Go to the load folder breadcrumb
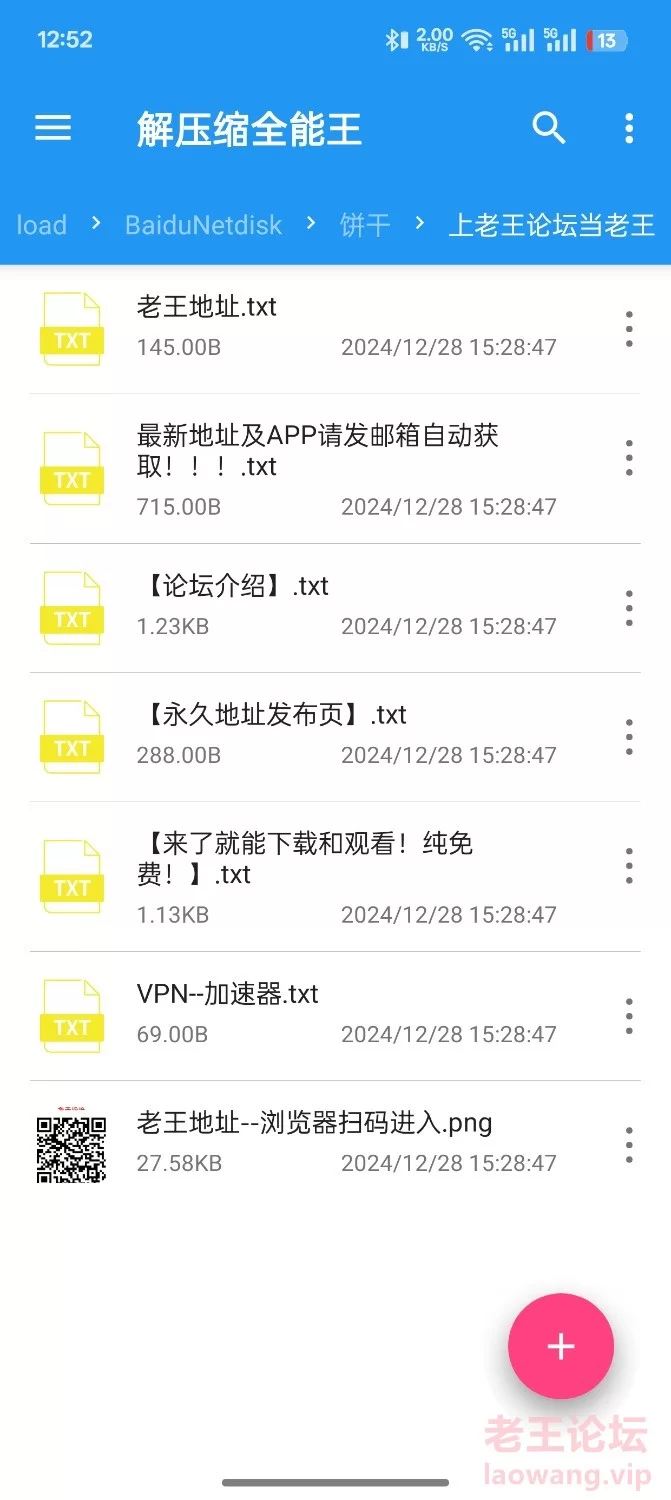The image size is (671, 1500). [42, 225]
